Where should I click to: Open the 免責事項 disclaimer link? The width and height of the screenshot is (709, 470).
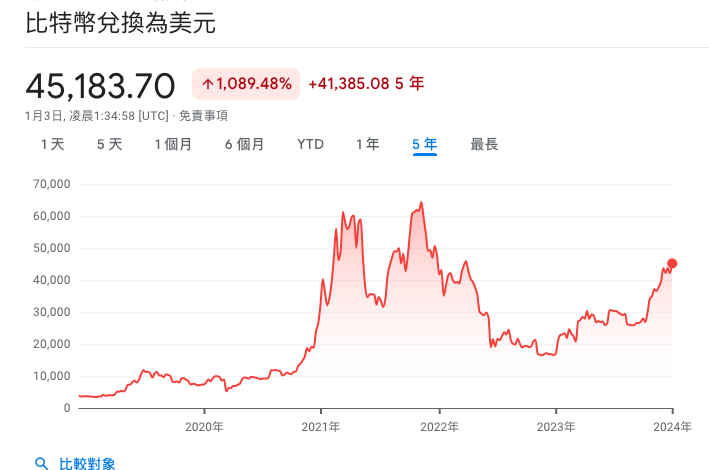point(203,115)
